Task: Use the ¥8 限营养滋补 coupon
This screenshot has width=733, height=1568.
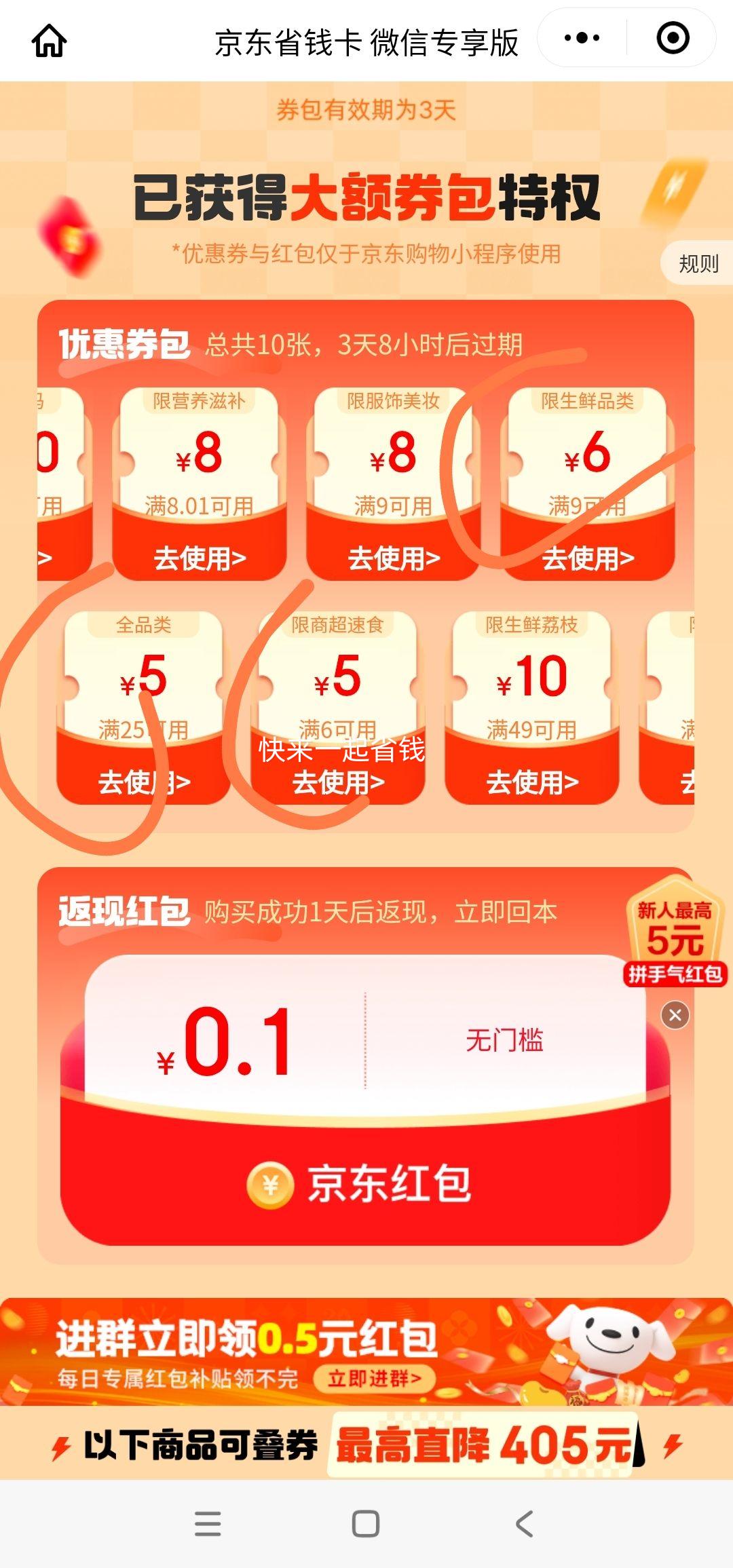Action: click(x=200, y=558)
